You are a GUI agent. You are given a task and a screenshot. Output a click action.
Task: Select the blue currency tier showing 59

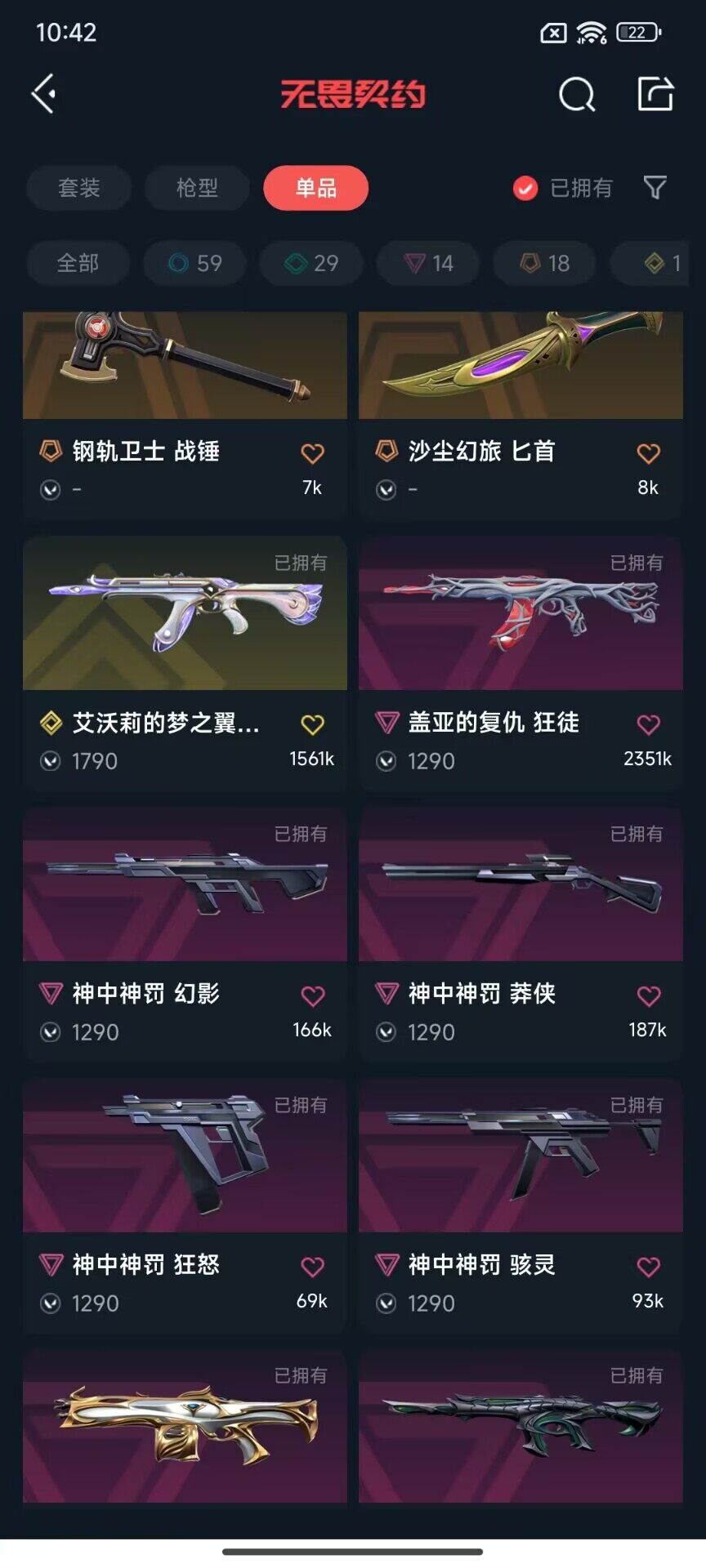tap(194, 263)
